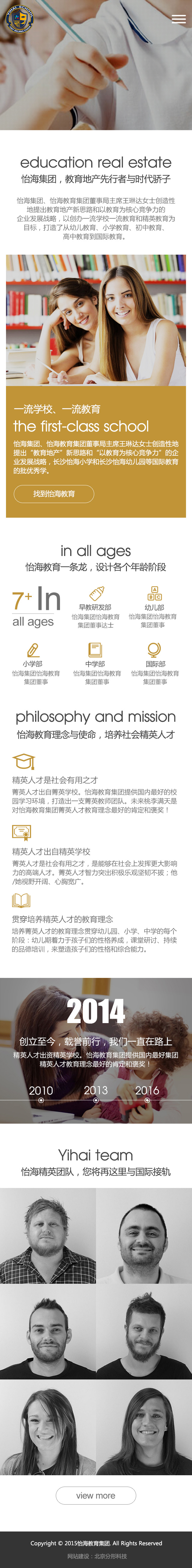The image size is (192, 1568).
Task: Tap the view more button
Action: (x=96, y=1494)
